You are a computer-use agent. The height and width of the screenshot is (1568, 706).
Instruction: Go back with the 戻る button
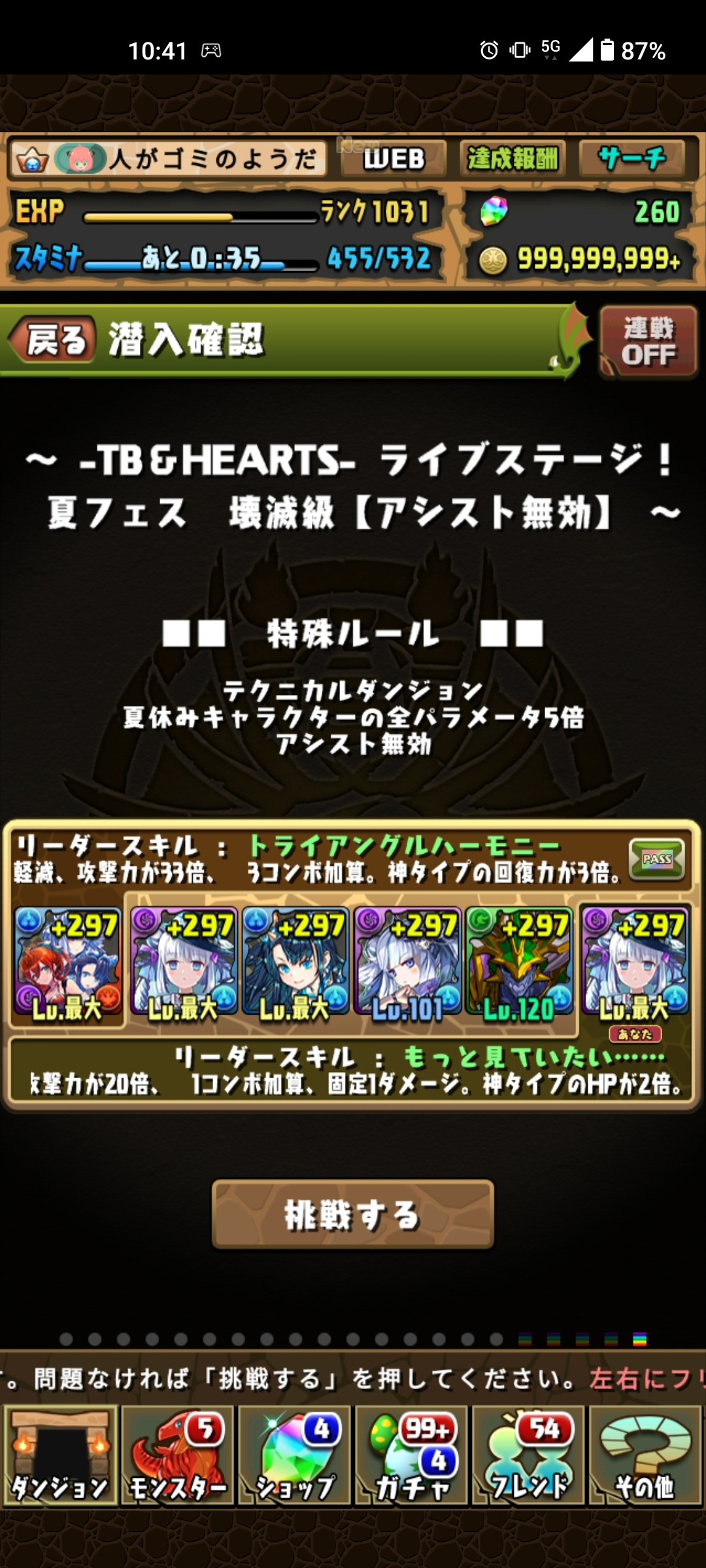(51, 340)
